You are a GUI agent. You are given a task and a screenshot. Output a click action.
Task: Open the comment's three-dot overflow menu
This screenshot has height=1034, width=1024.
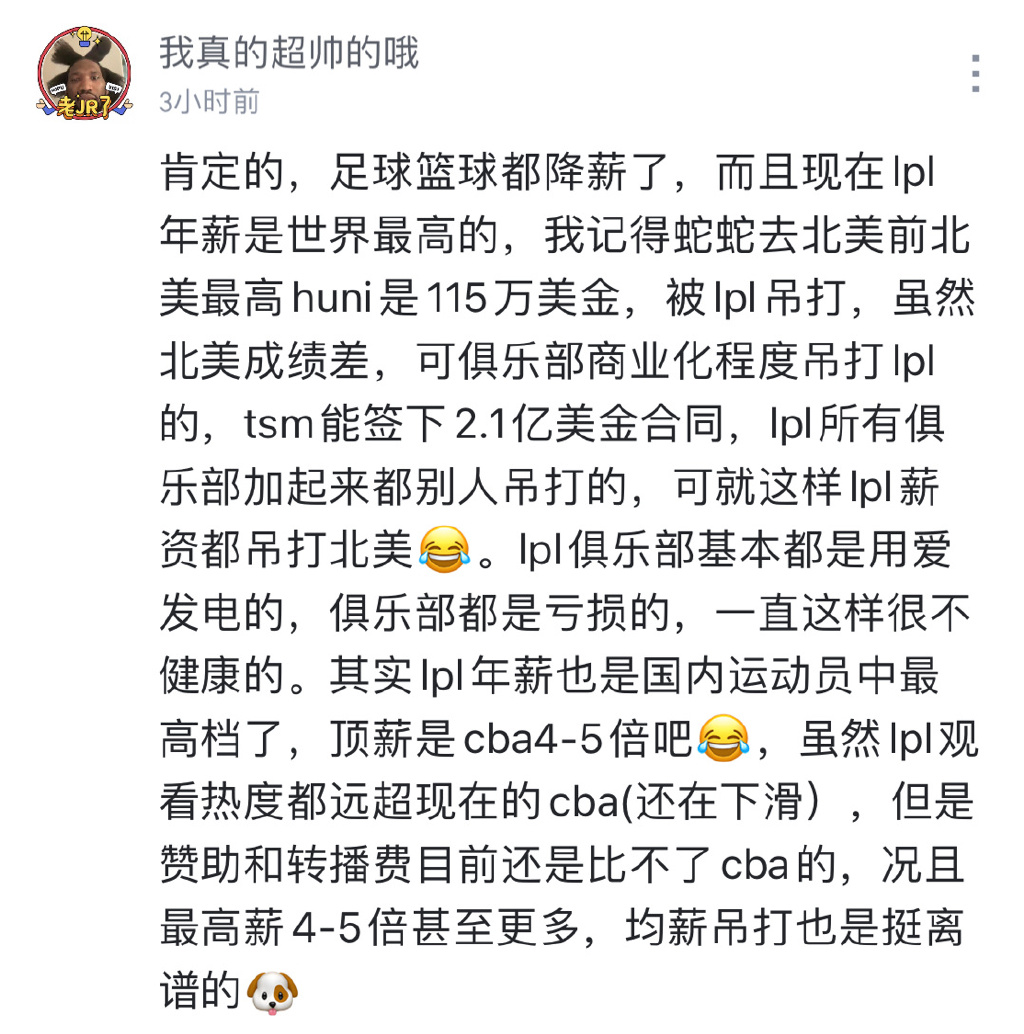[x=975, y=74]
